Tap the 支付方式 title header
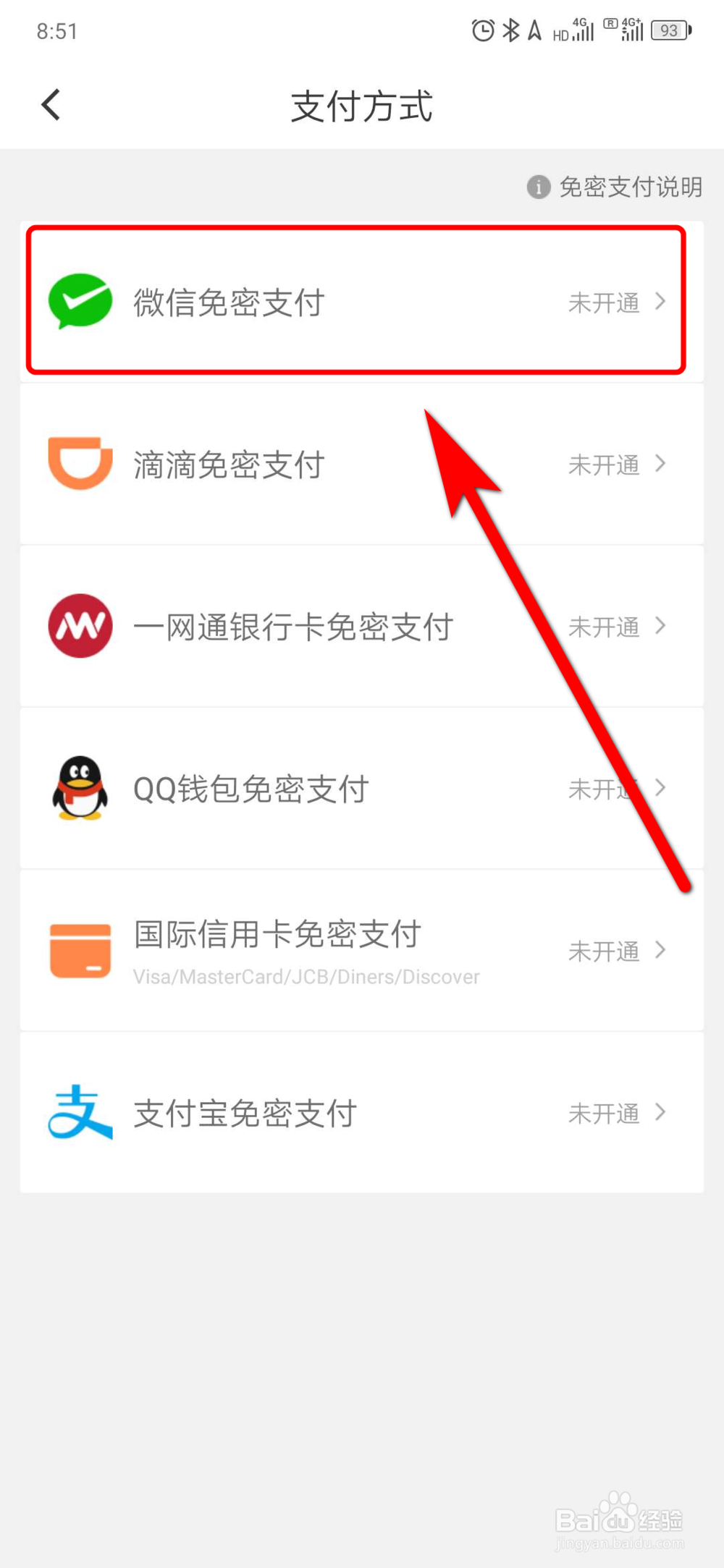Image resolution: width=724 pixels, height=1568 pixels. click(x=361, y=106)
